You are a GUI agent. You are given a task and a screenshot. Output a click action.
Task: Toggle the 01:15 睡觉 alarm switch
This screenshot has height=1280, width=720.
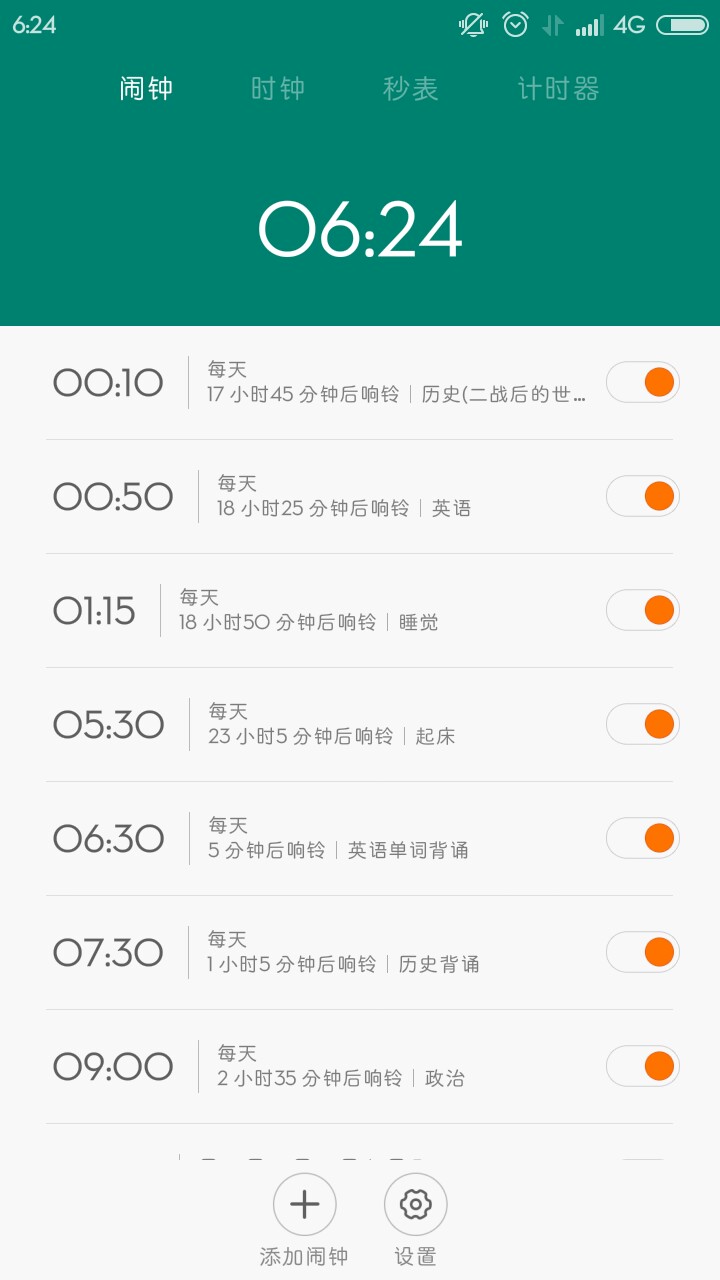643,610
